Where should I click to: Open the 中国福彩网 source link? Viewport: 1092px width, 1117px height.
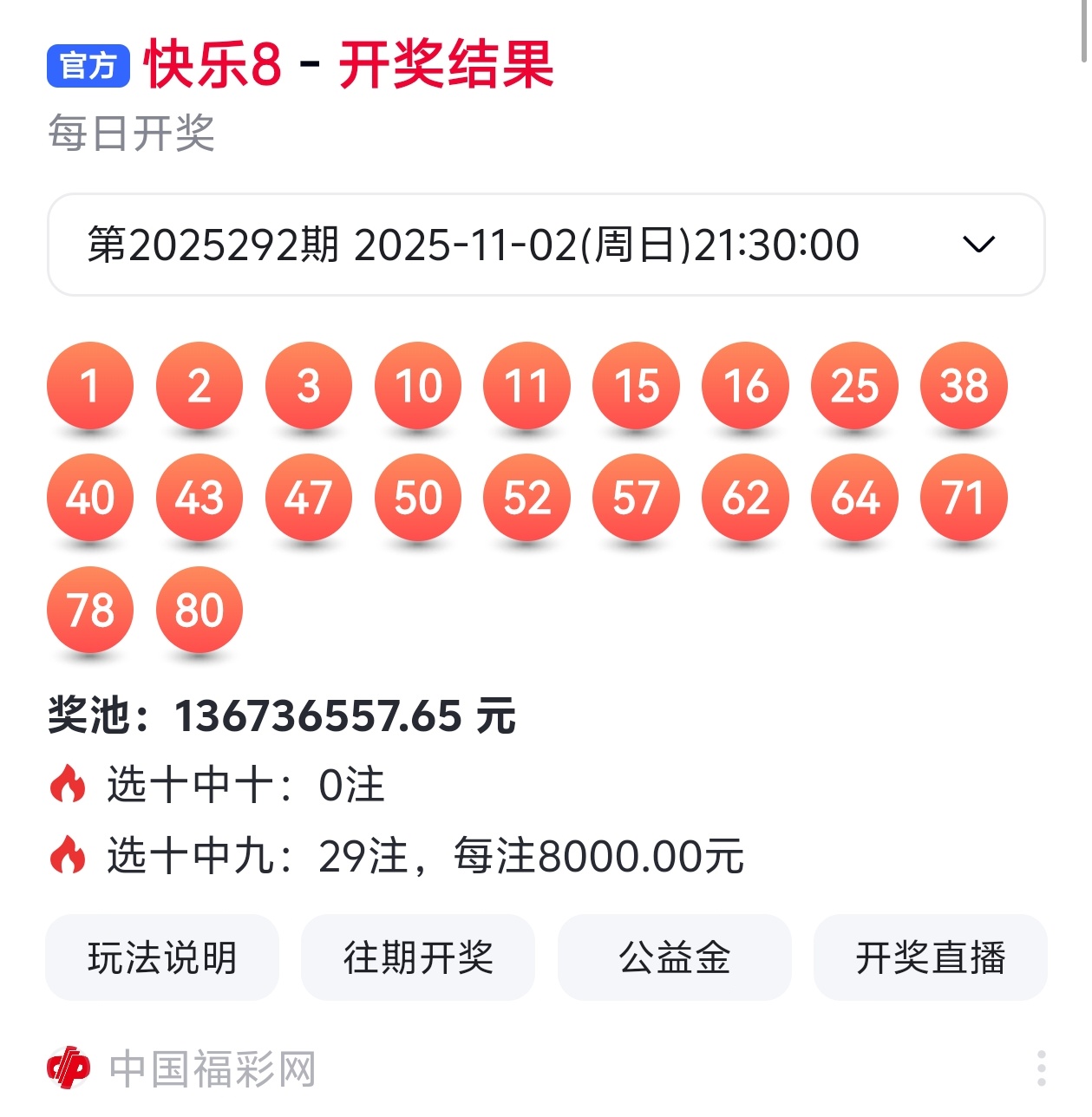pos(211,1068)
